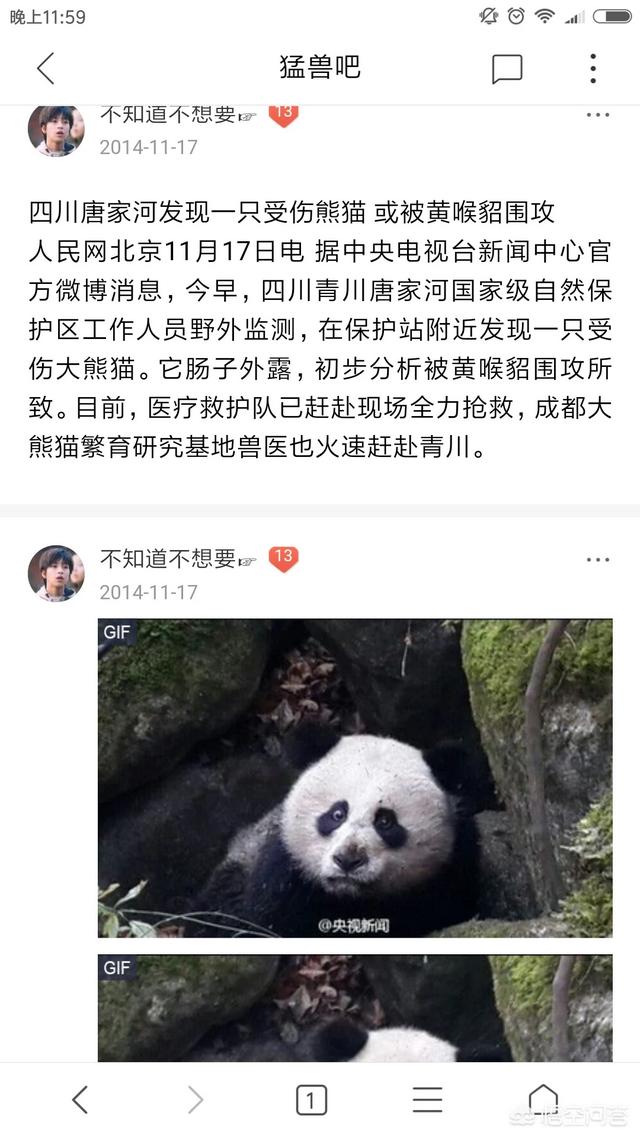Open more options for the panda GIF post
The width and height of the screenshot is (640, 1138).
(598, 560)
